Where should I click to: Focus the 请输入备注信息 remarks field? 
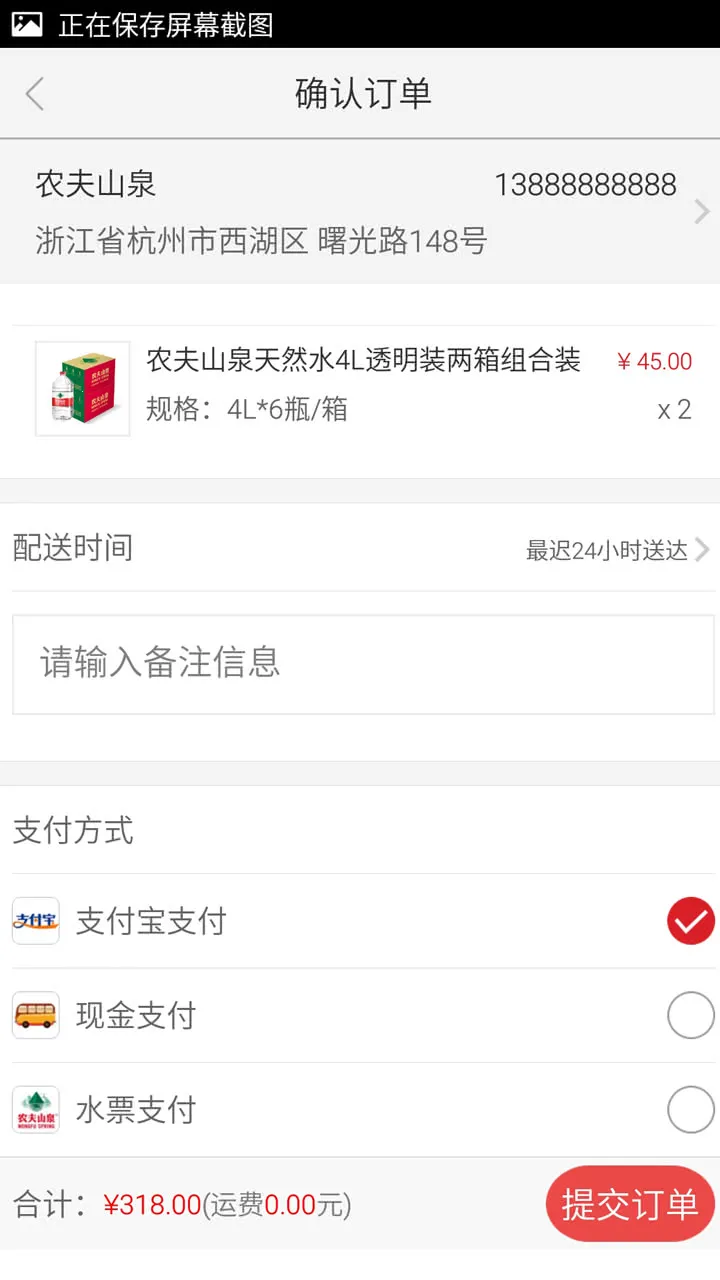(362, 664)
